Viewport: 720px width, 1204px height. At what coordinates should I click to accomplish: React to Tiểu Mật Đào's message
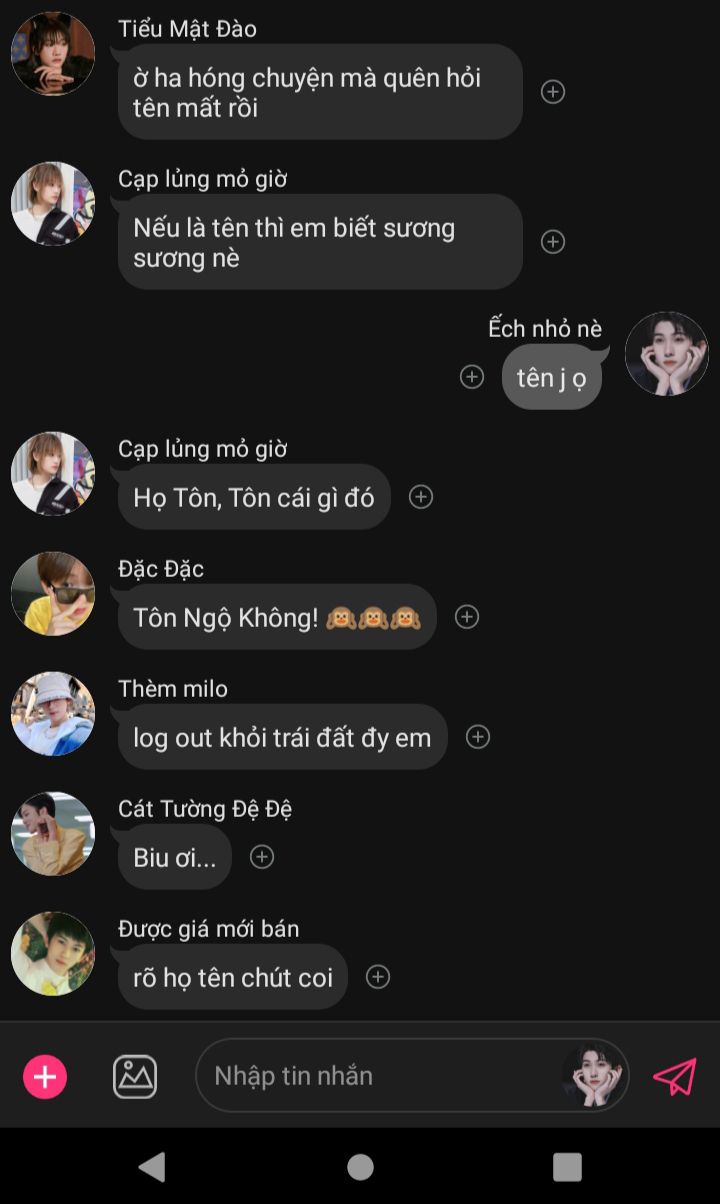553,92
